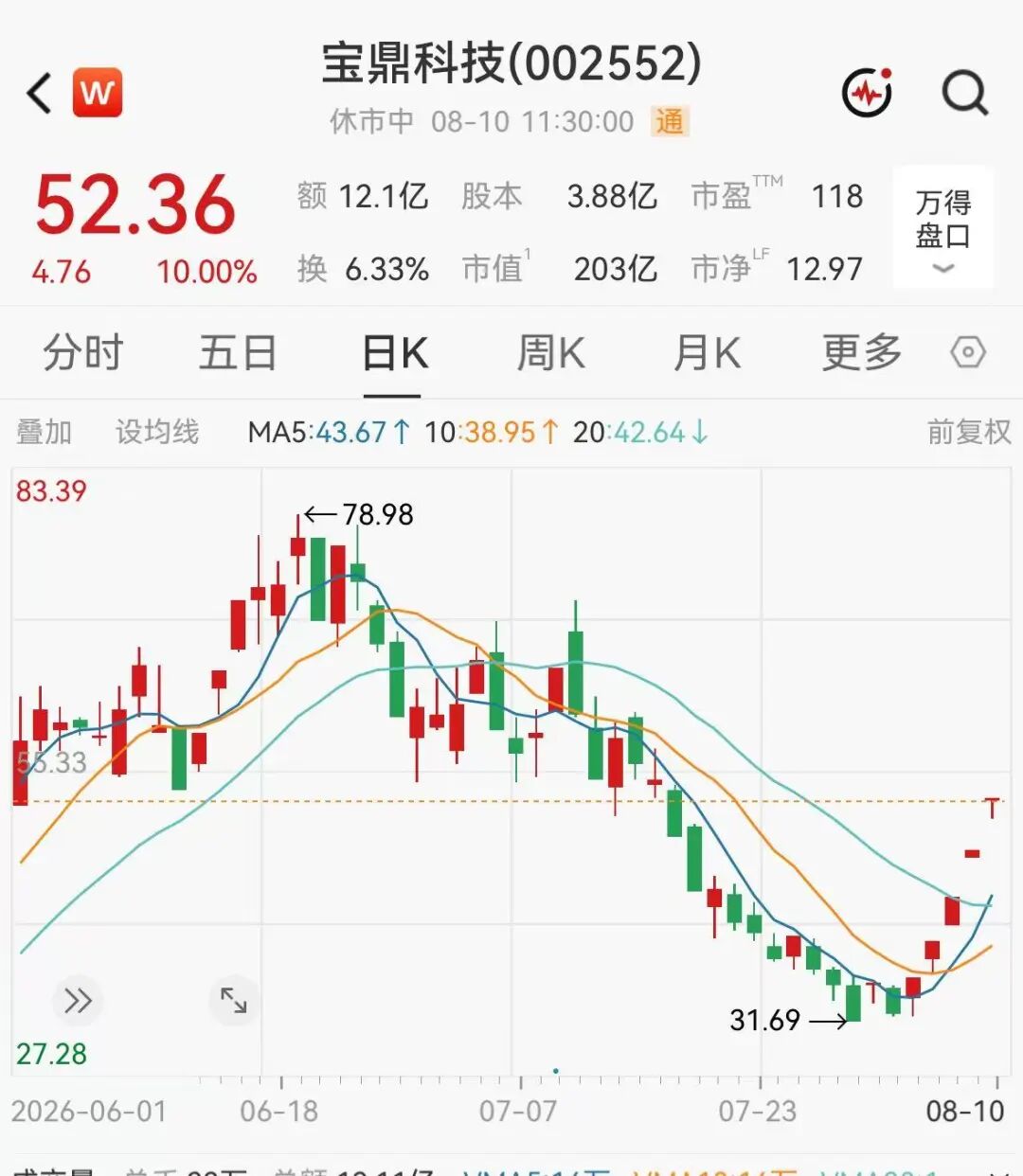Select the 日K tab
This screenshot has width=1023, height=1176.
pyautogui.click(x=394, y=353)
